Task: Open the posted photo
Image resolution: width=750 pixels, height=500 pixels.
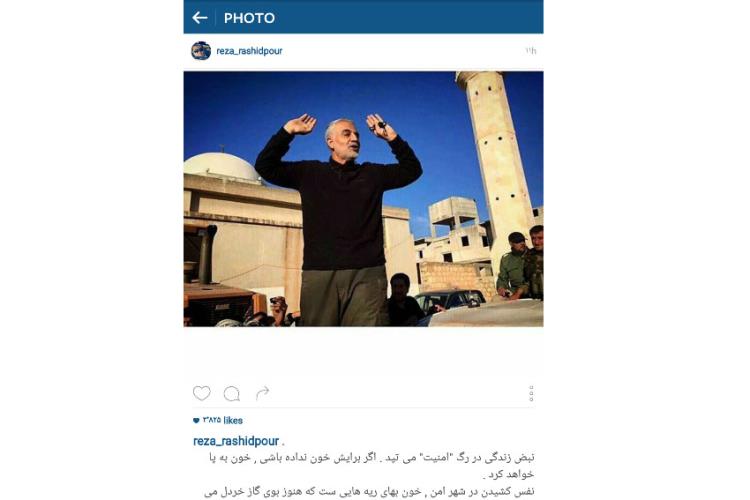Action: coord(363,198)
